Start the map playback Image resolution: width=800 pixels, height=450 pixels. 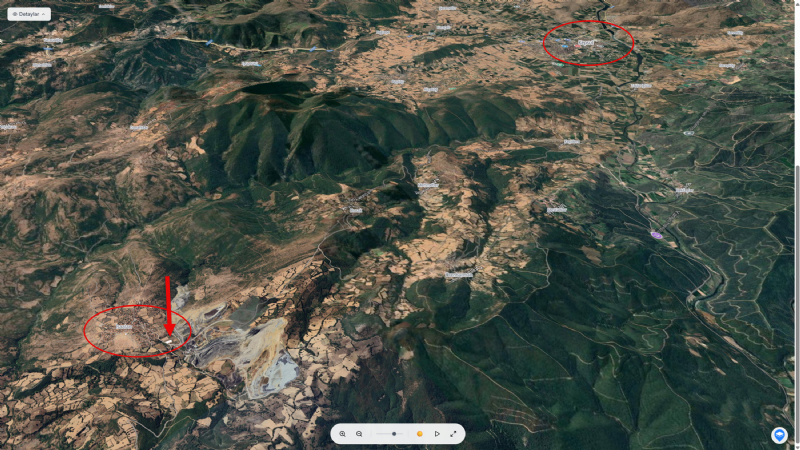pos(437,434)
